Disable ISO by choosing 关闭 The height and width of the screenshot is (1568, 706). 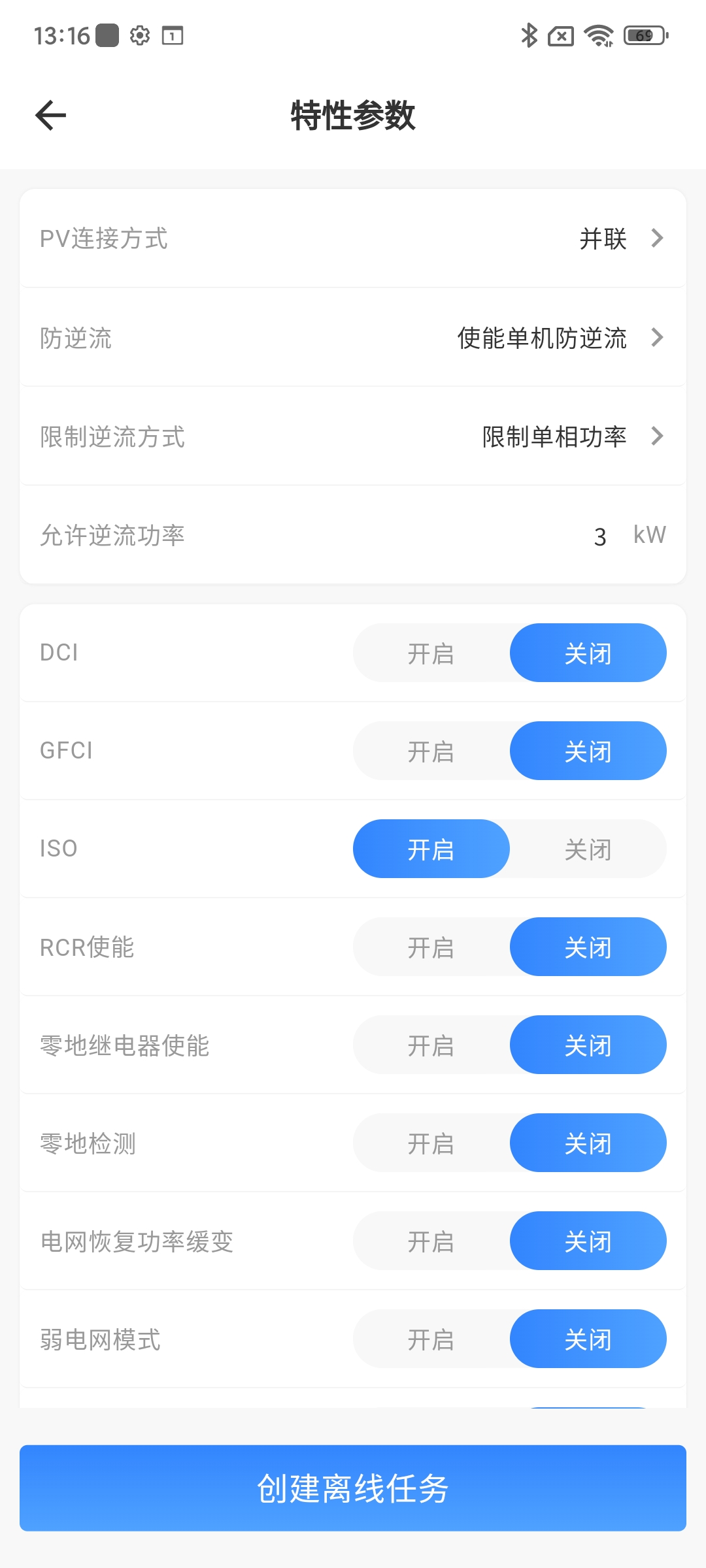588,849
